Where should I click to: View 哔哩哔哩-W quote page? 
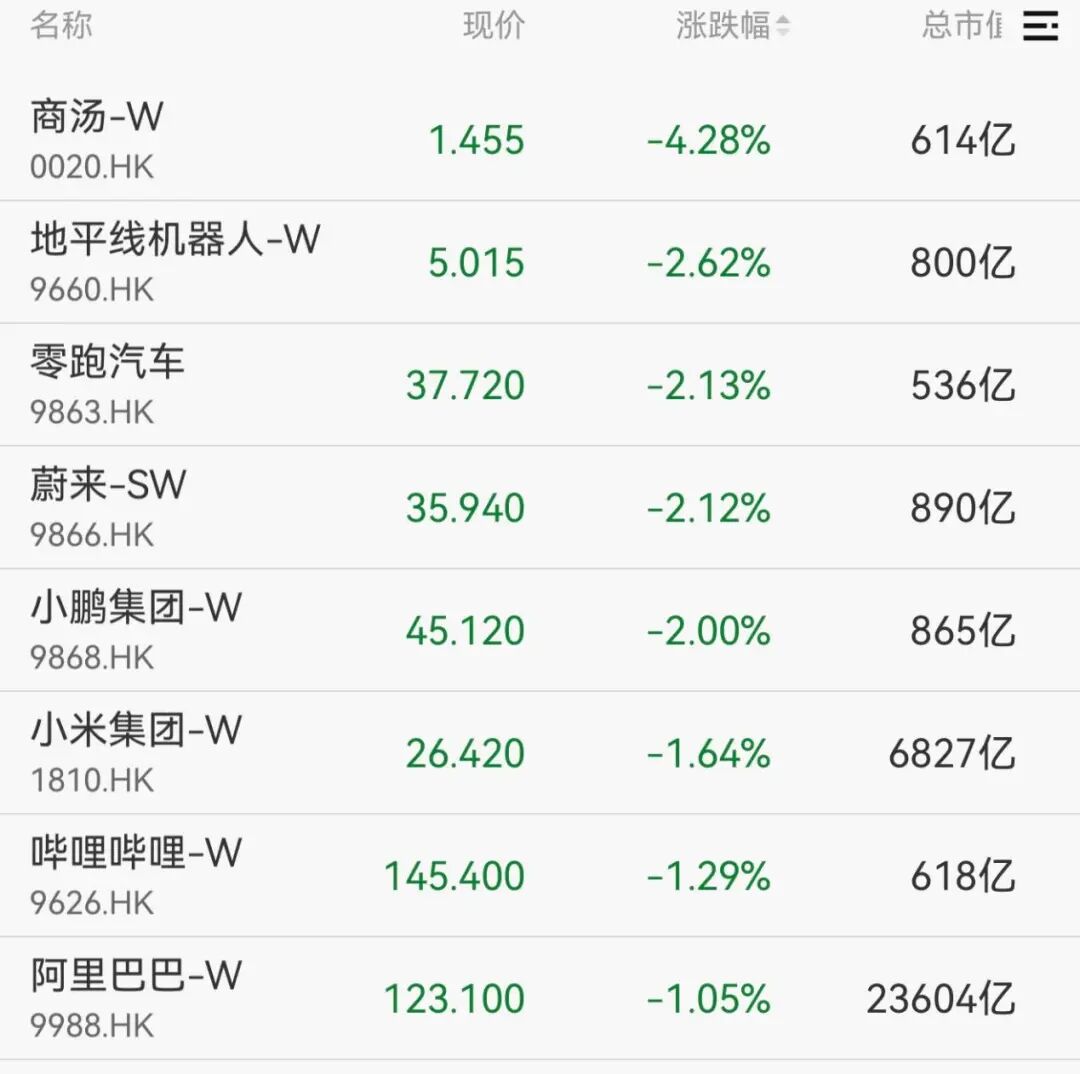(x=540, y=876)
